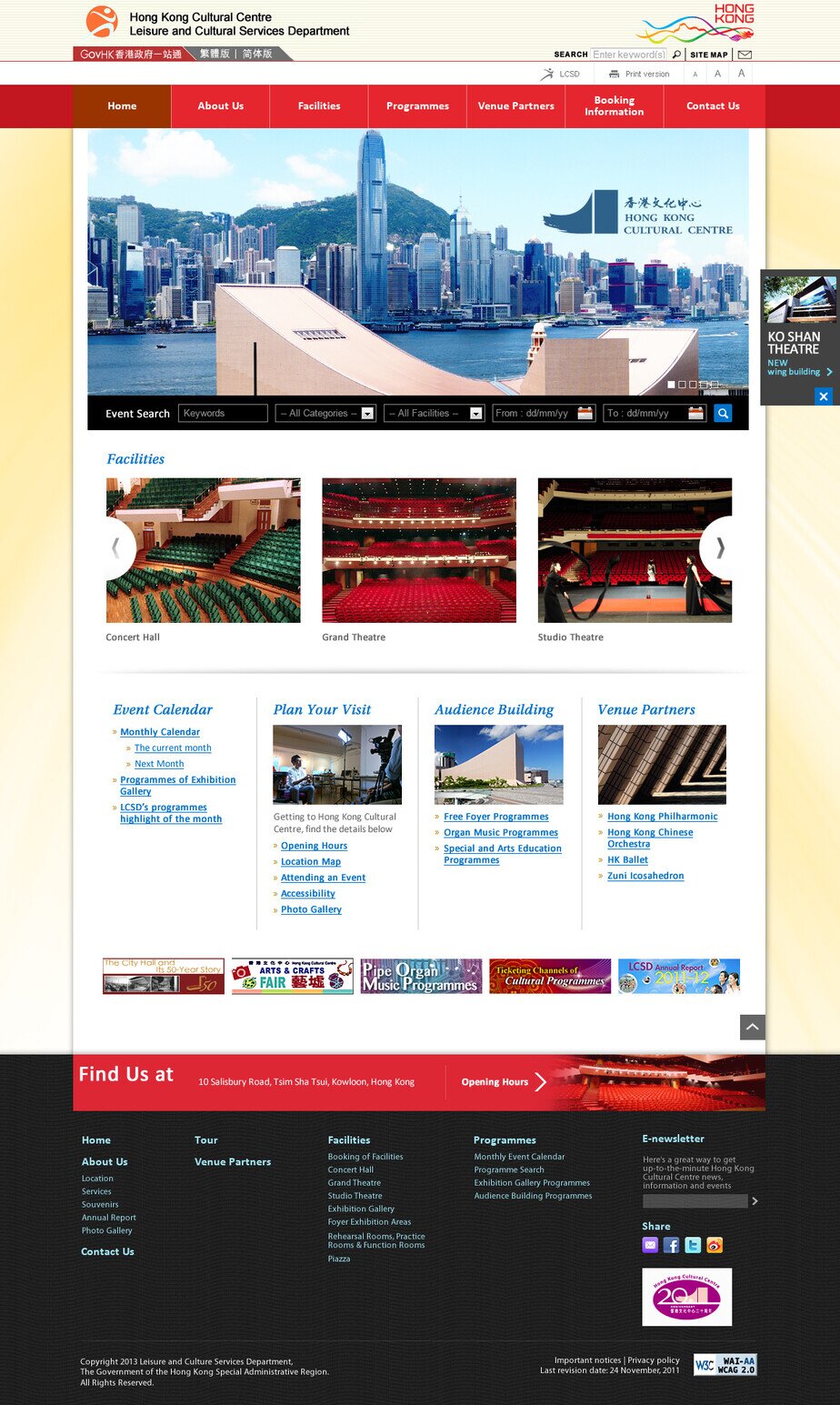Screen dimensions: 840x1405
Task: Show next facilities with the right arrow
Action: point(721,547)
